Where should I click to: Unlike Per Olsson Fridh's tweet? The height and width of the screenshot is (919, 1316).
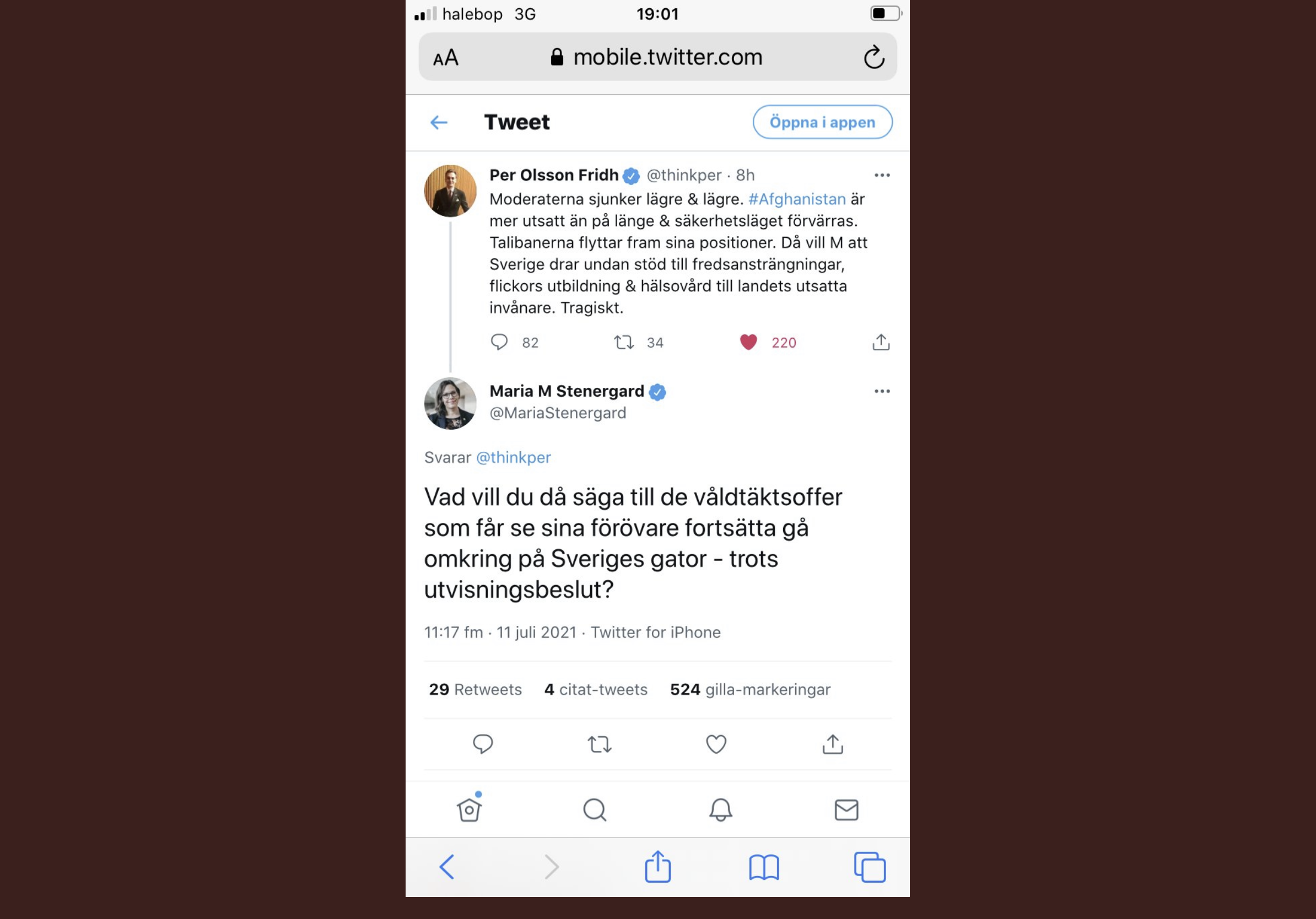(748, 342)
